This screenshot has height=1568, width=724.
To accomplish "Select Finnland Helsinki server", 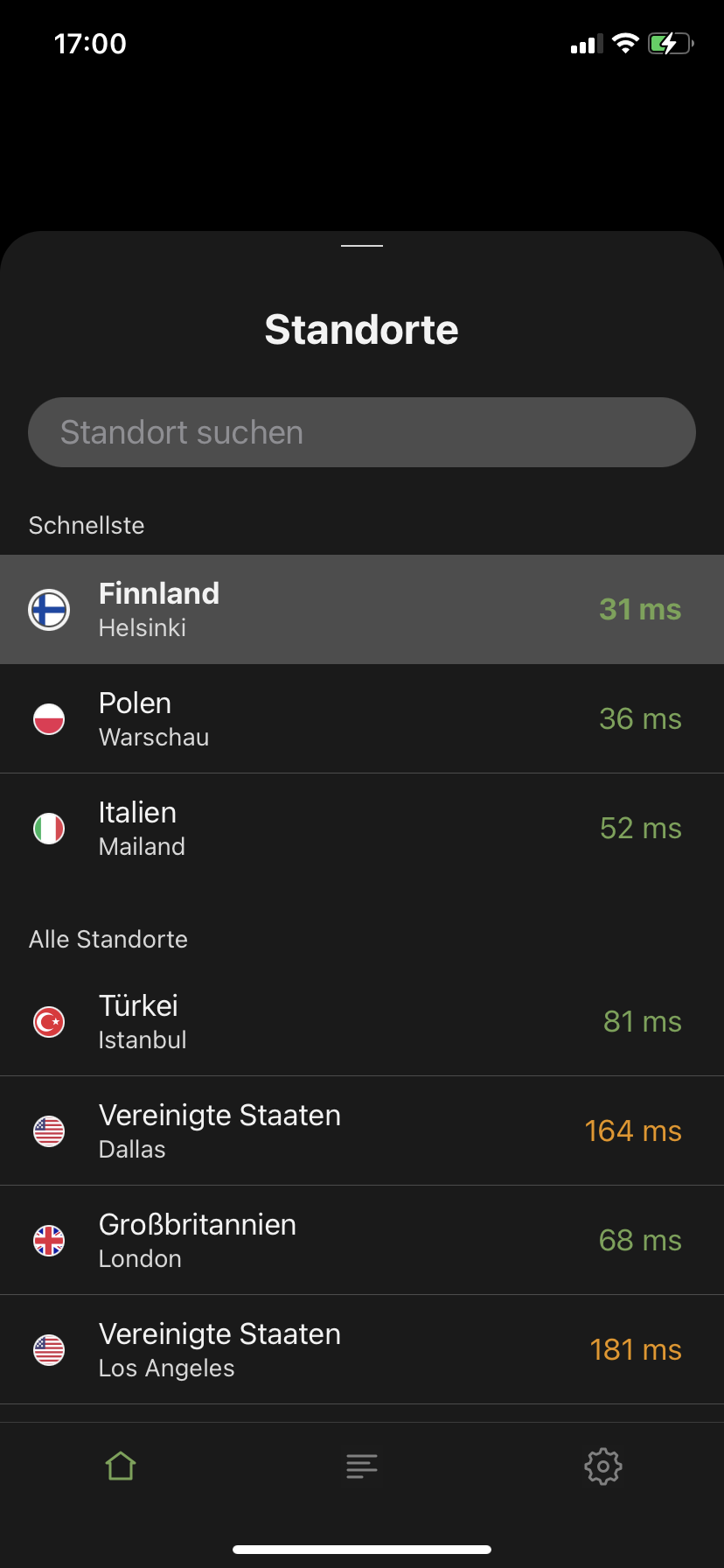I will 362,609.
